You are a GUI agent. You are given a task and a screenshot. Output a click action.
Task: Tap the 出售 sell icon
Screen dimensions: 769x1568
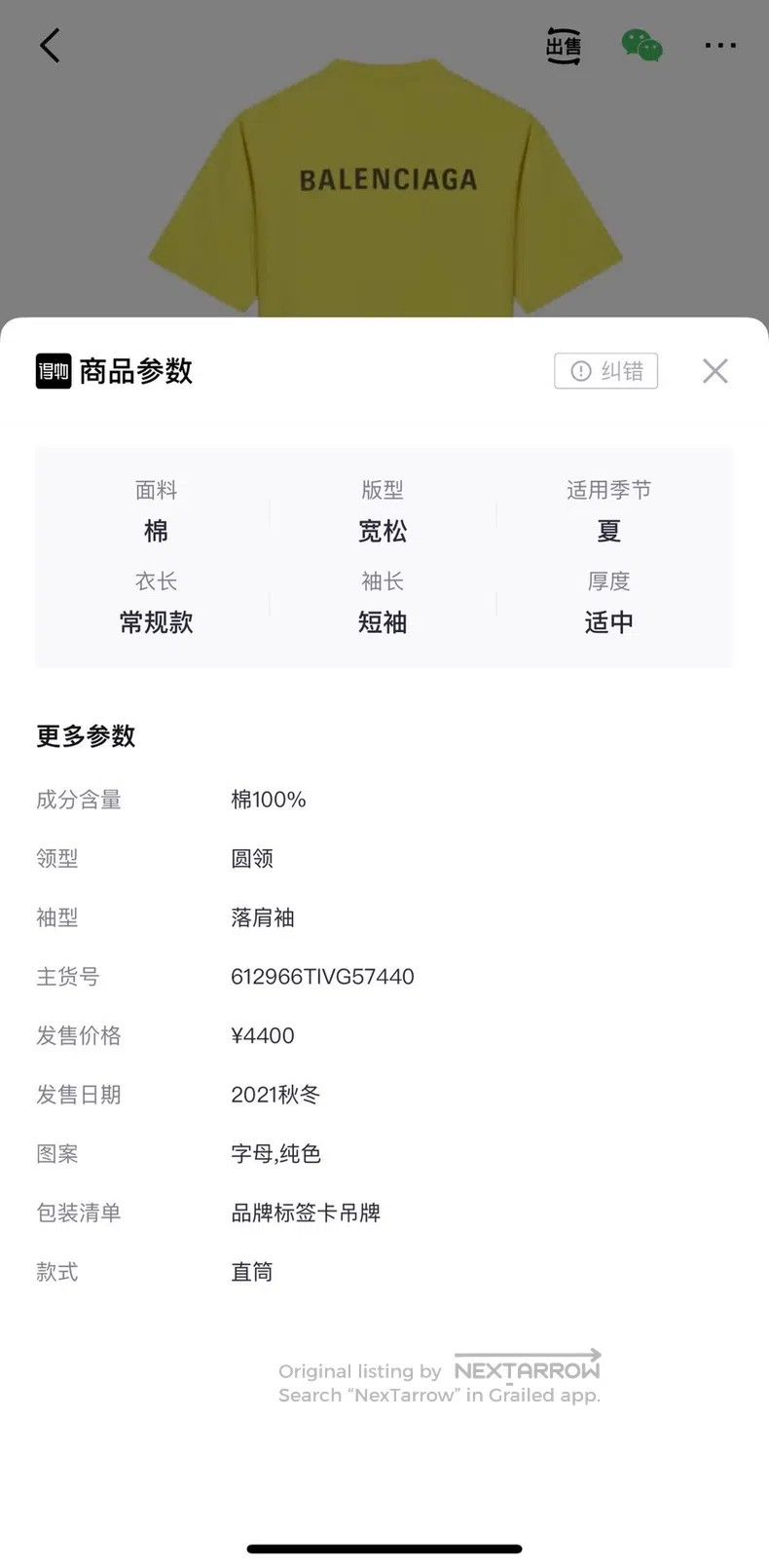coord(563,46)
